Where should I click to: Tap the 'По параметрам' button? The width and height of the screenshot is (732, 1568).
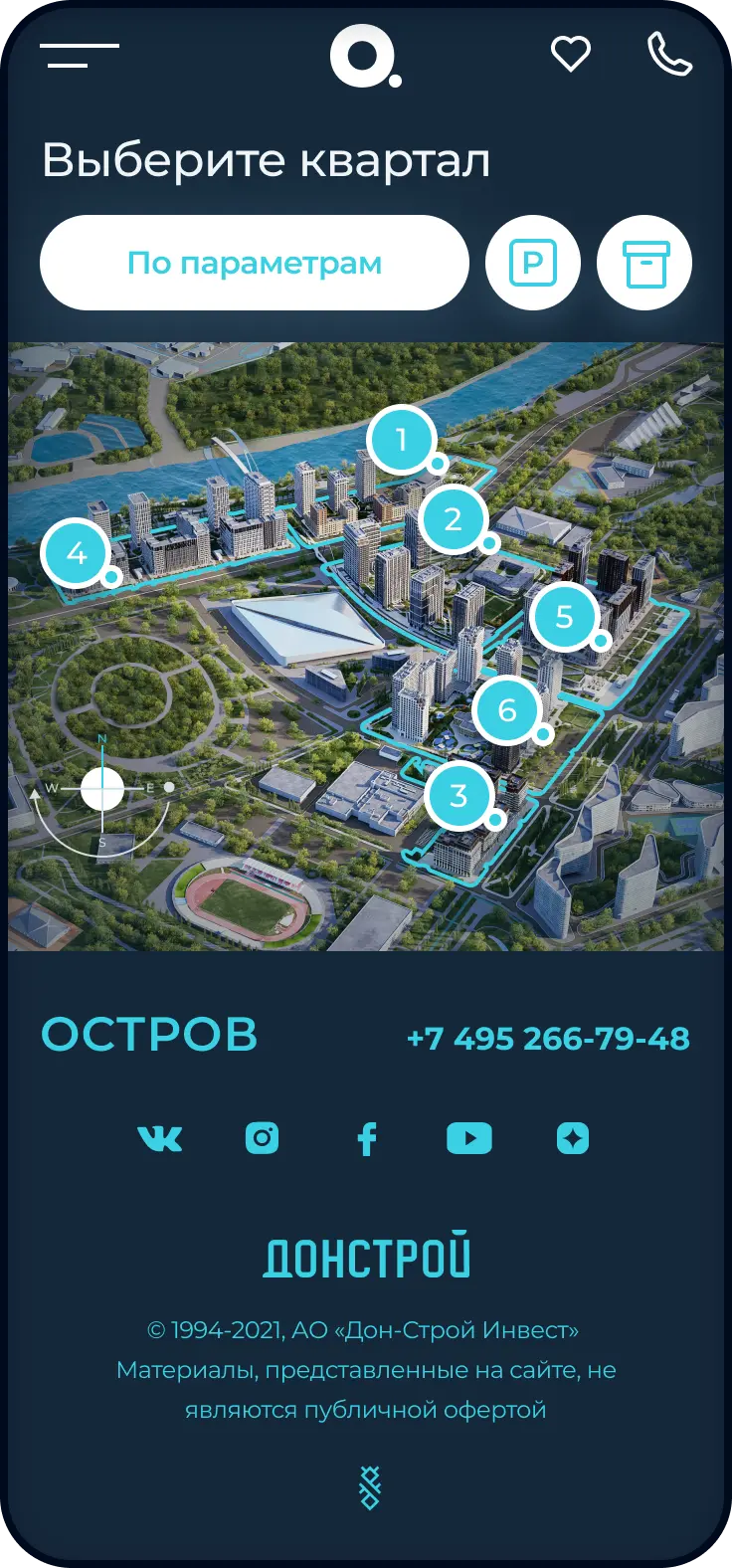coord(254,264)
